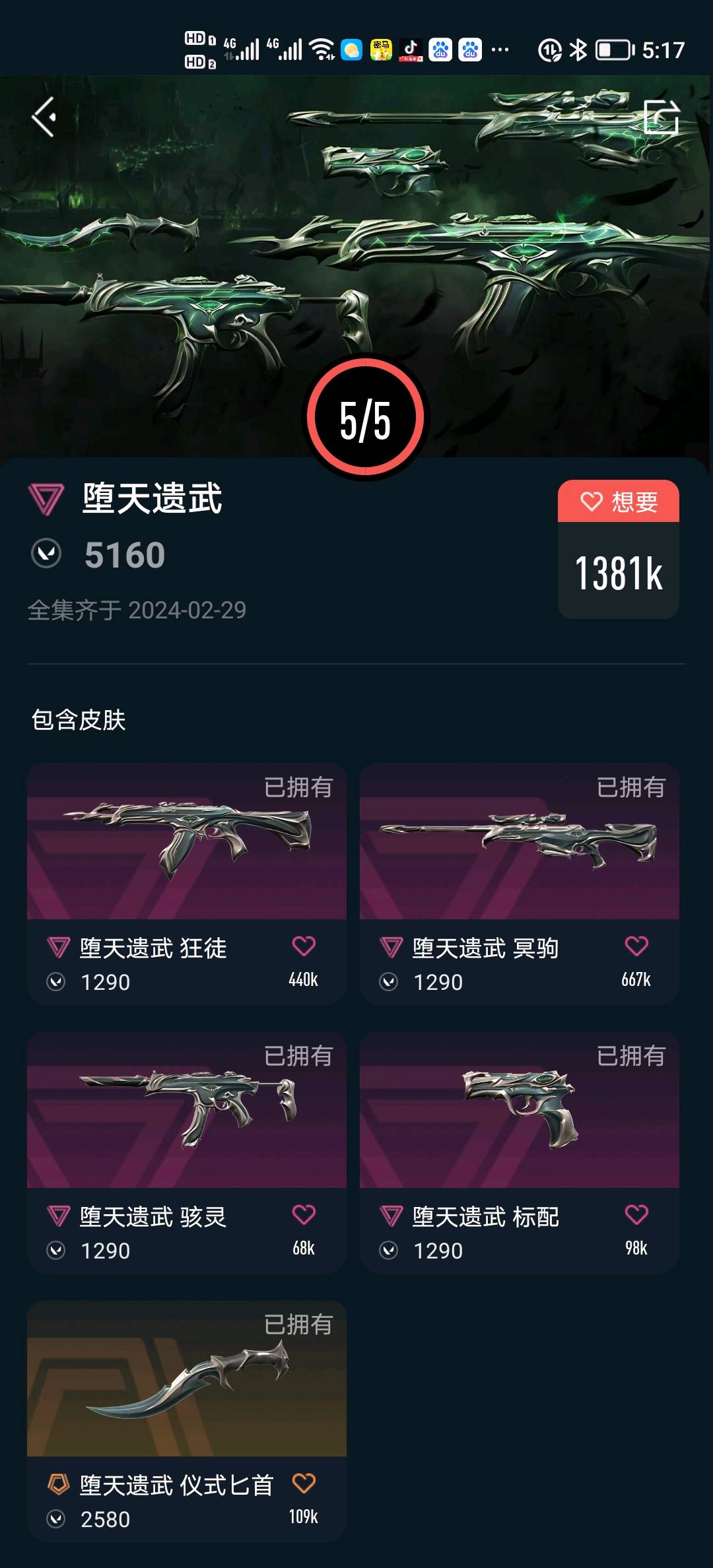Open the 堕天遗武 标配 skin card

[519, 1120]
